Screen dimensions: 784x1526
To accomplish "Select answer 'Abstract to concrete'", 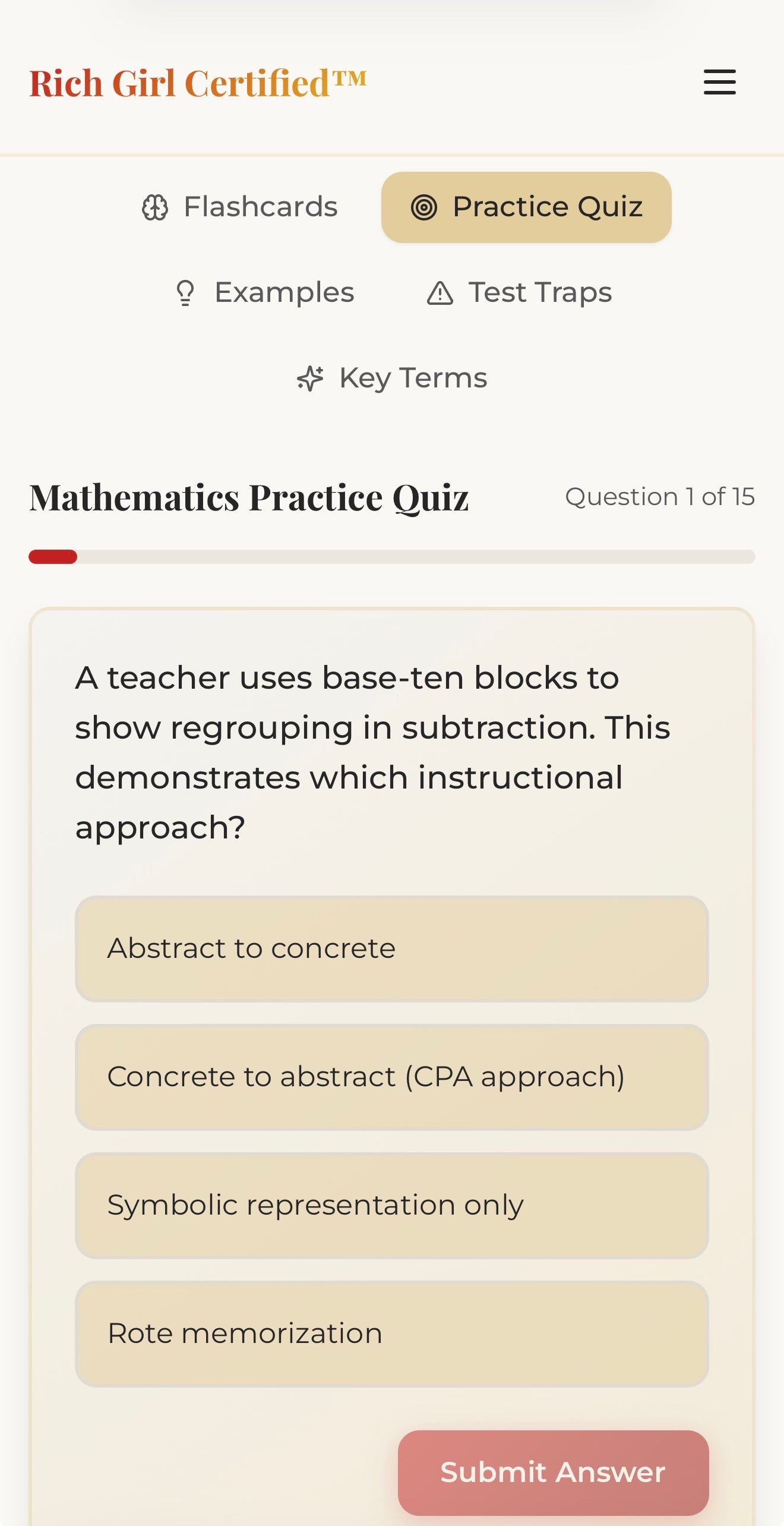I will coord(392,950).
